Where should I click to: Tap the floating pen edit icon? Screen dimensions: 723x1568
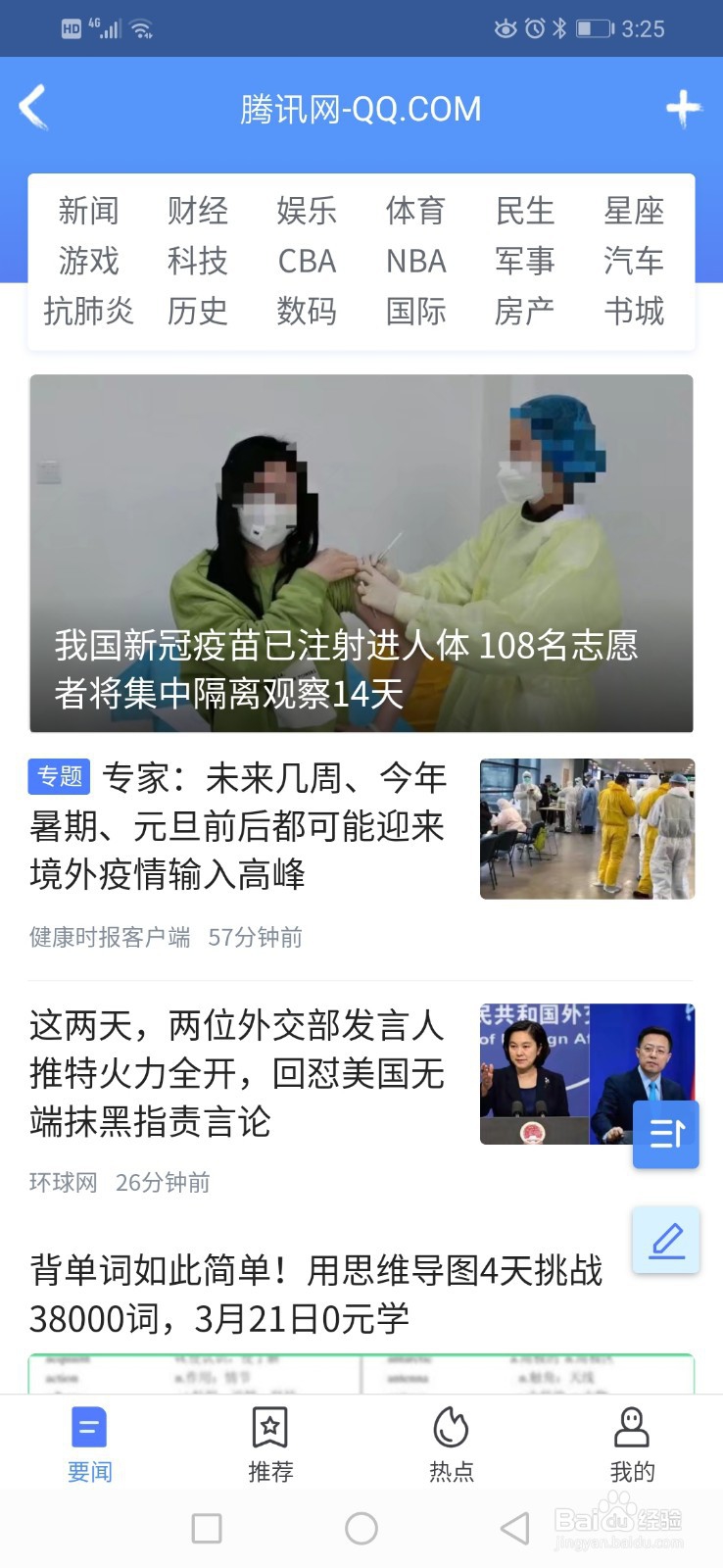(665, 1240)
